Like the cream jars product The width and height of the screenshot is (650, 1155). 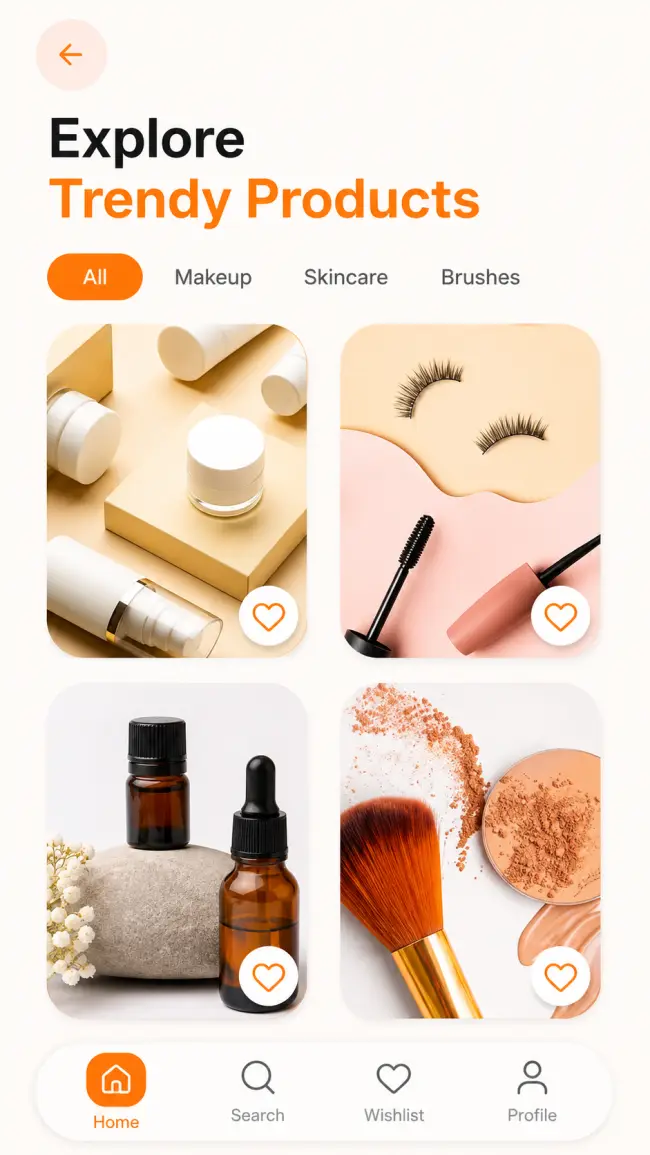[x=268, y=617]
